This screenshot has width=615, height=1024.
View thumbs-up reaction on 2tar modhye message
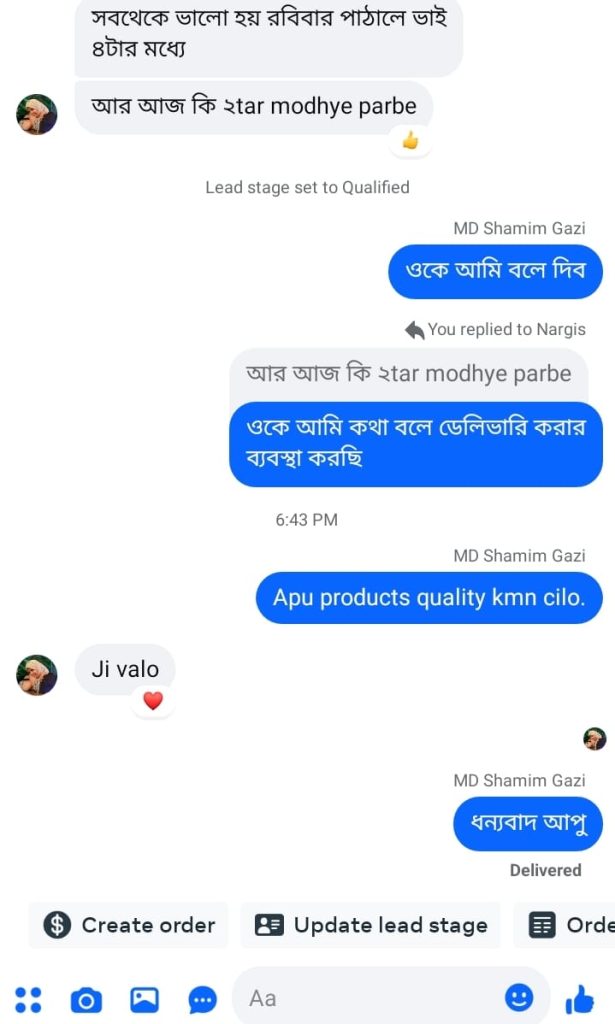410,141
